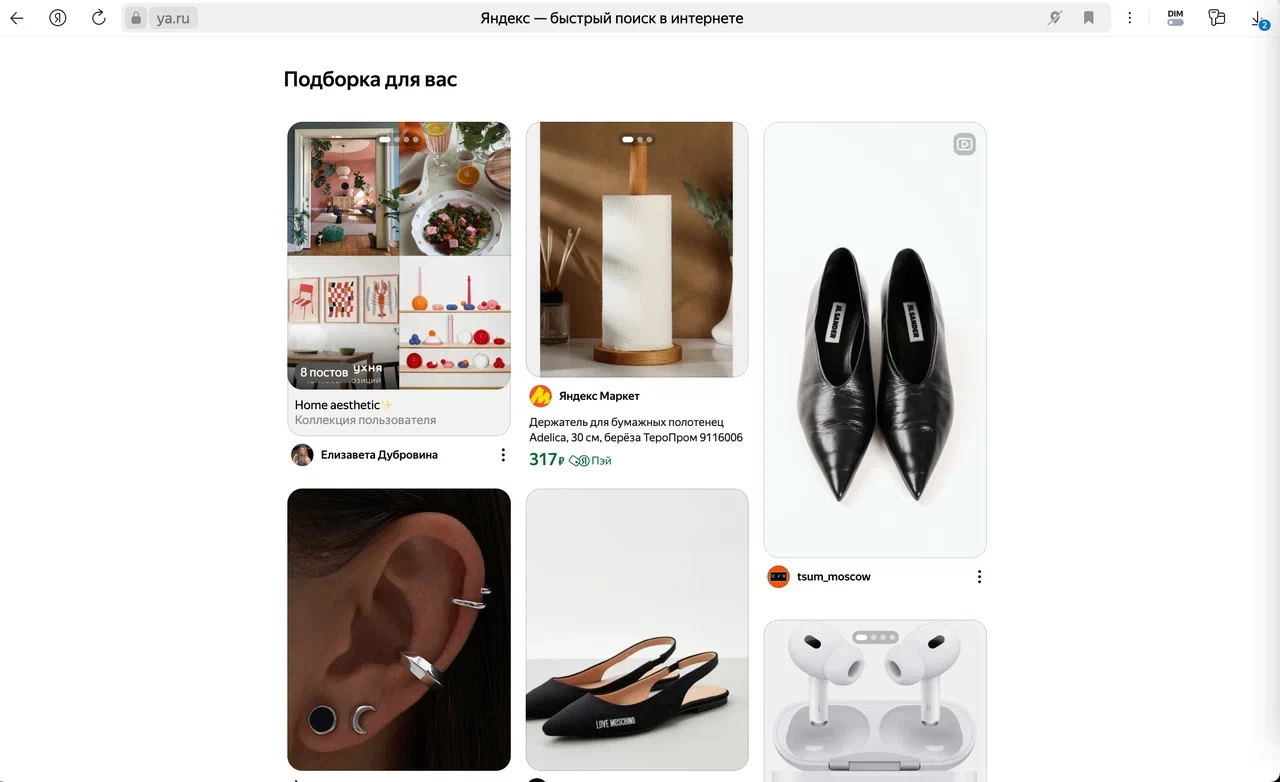The width and height of the screenshot is (1280, 782).
Task: Bookmark this page
Action: 1089,18
